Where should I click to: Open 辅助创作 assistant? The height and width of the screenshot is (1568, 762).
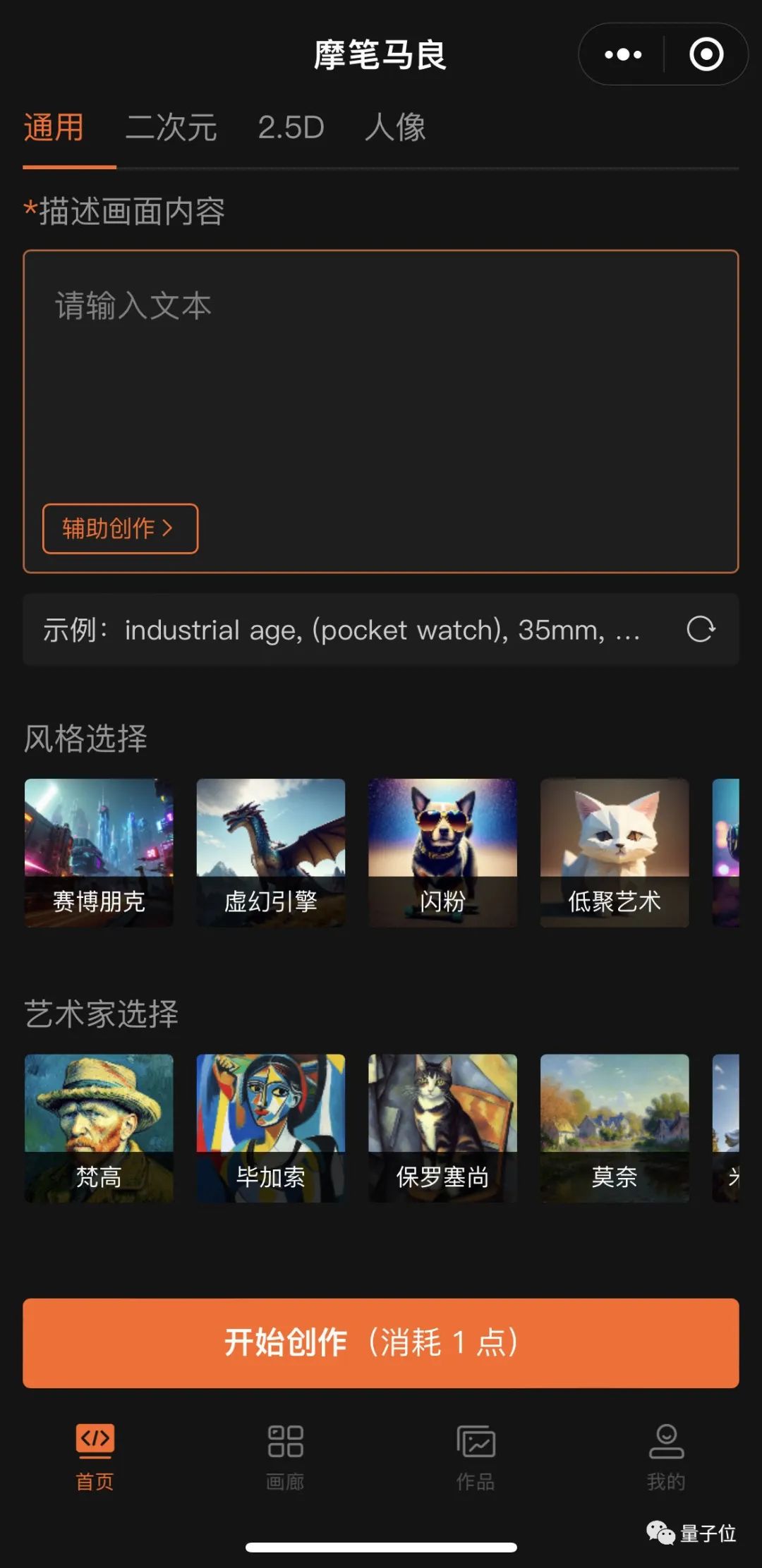(x=120, y=528)
